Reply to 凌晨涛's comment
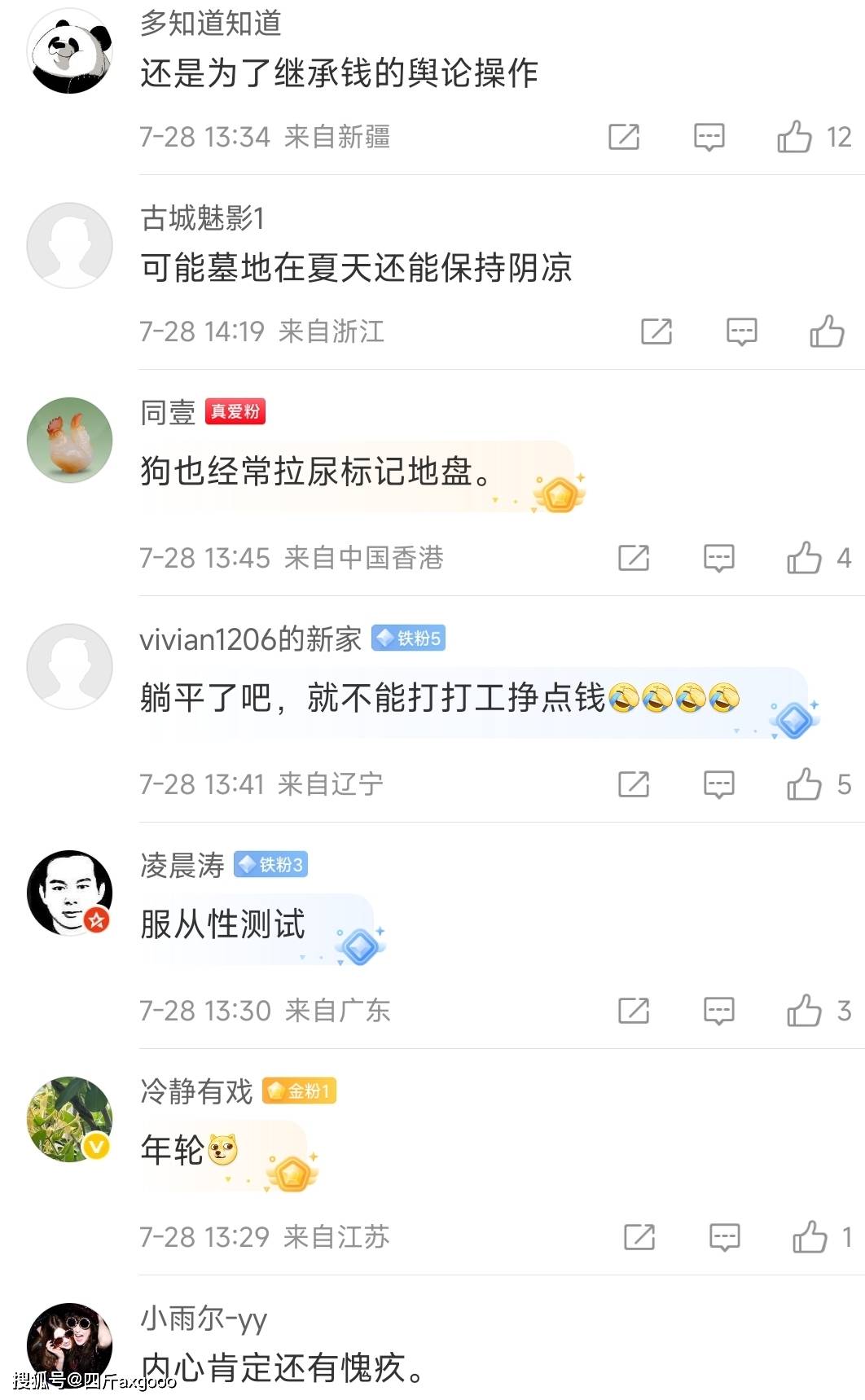865x1400 pixels. pos(718,1011)
